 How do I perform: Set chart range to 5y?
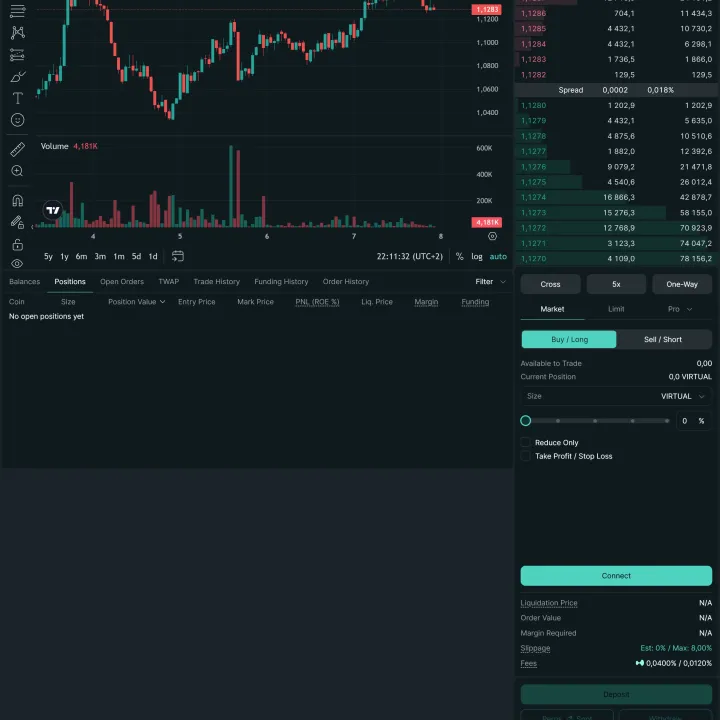coord(48,257)
